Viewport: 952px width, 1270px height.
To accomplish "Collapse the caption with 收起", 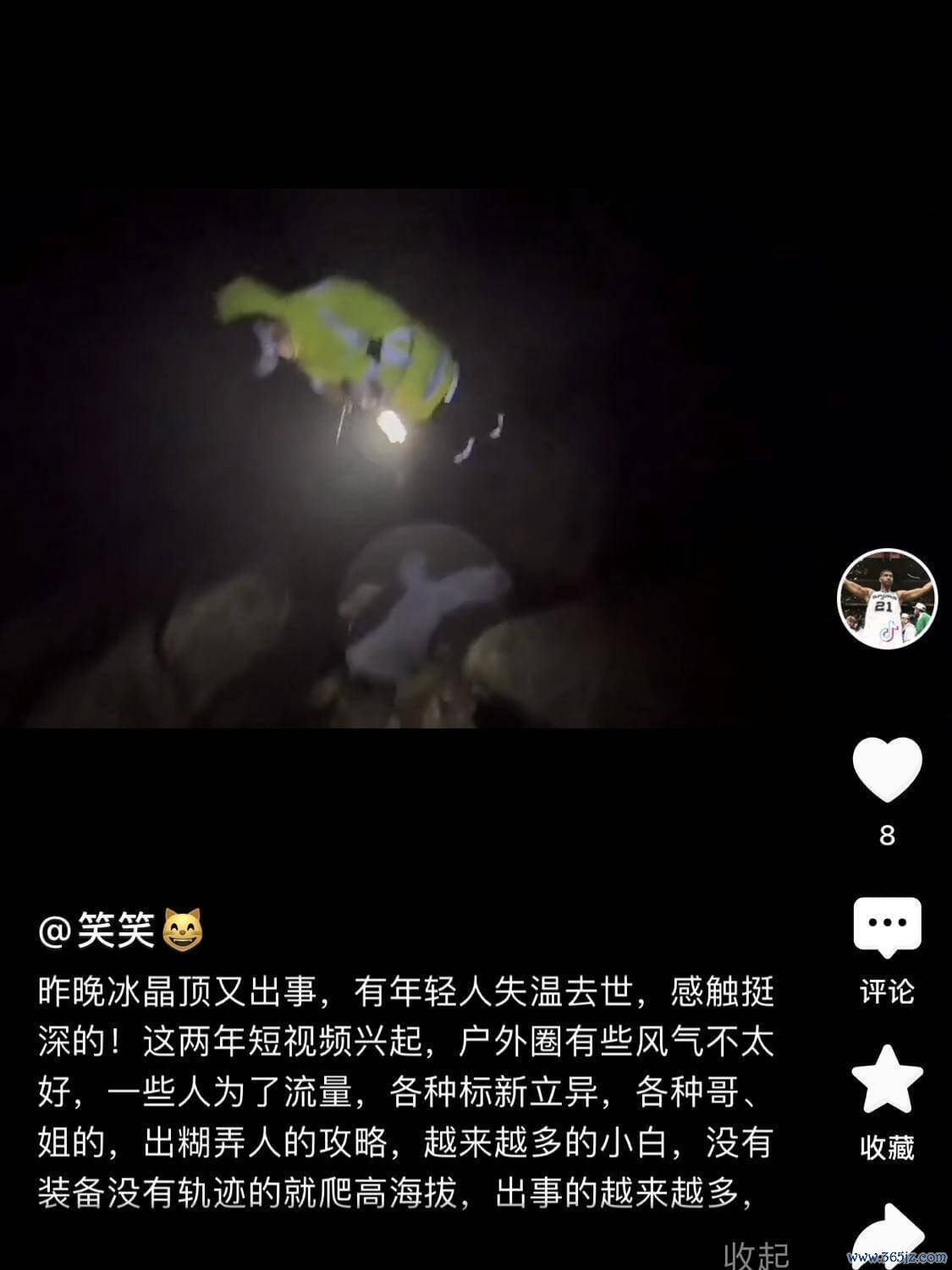I will (756, 1254).
